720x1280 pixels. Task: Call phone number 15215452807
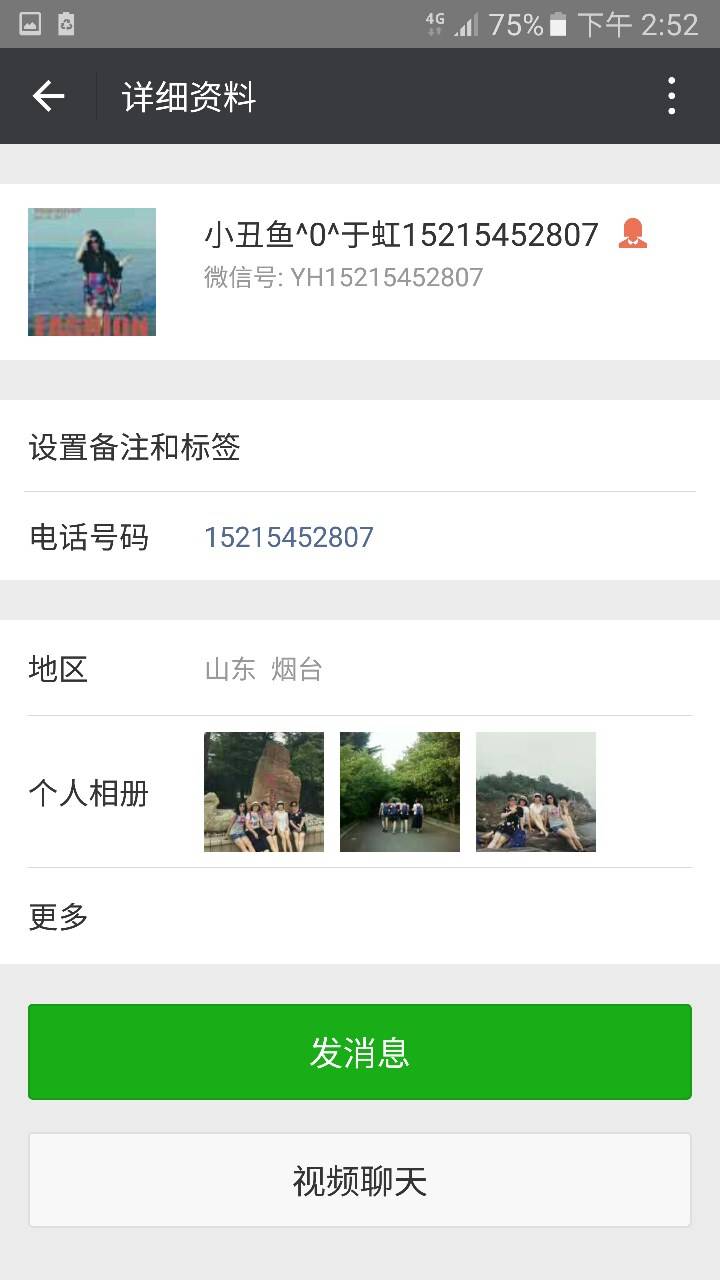click(289, 538)
